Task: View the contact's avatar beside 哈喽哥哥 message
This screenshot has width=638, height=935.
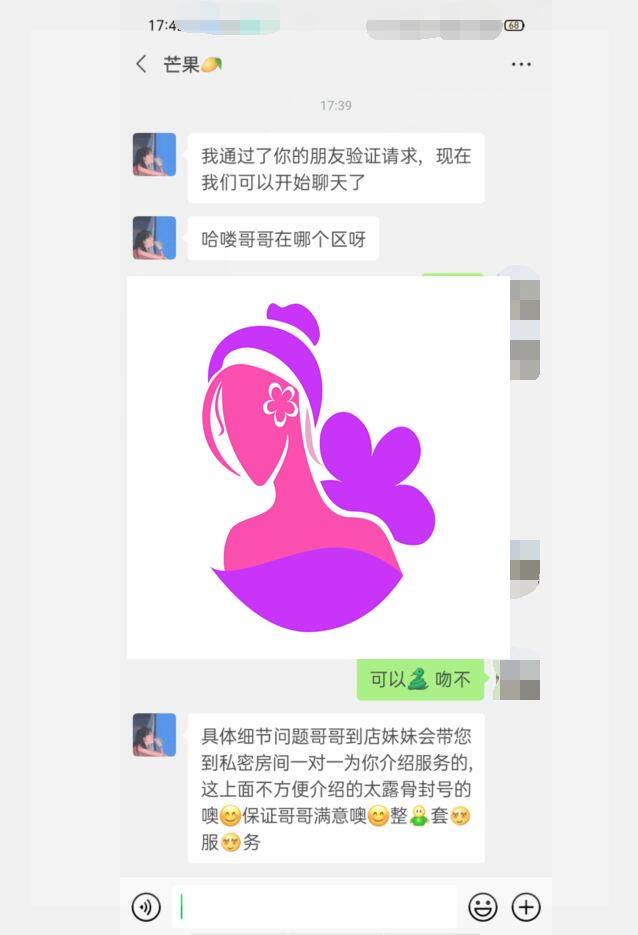Action: (x=154, y=238)
